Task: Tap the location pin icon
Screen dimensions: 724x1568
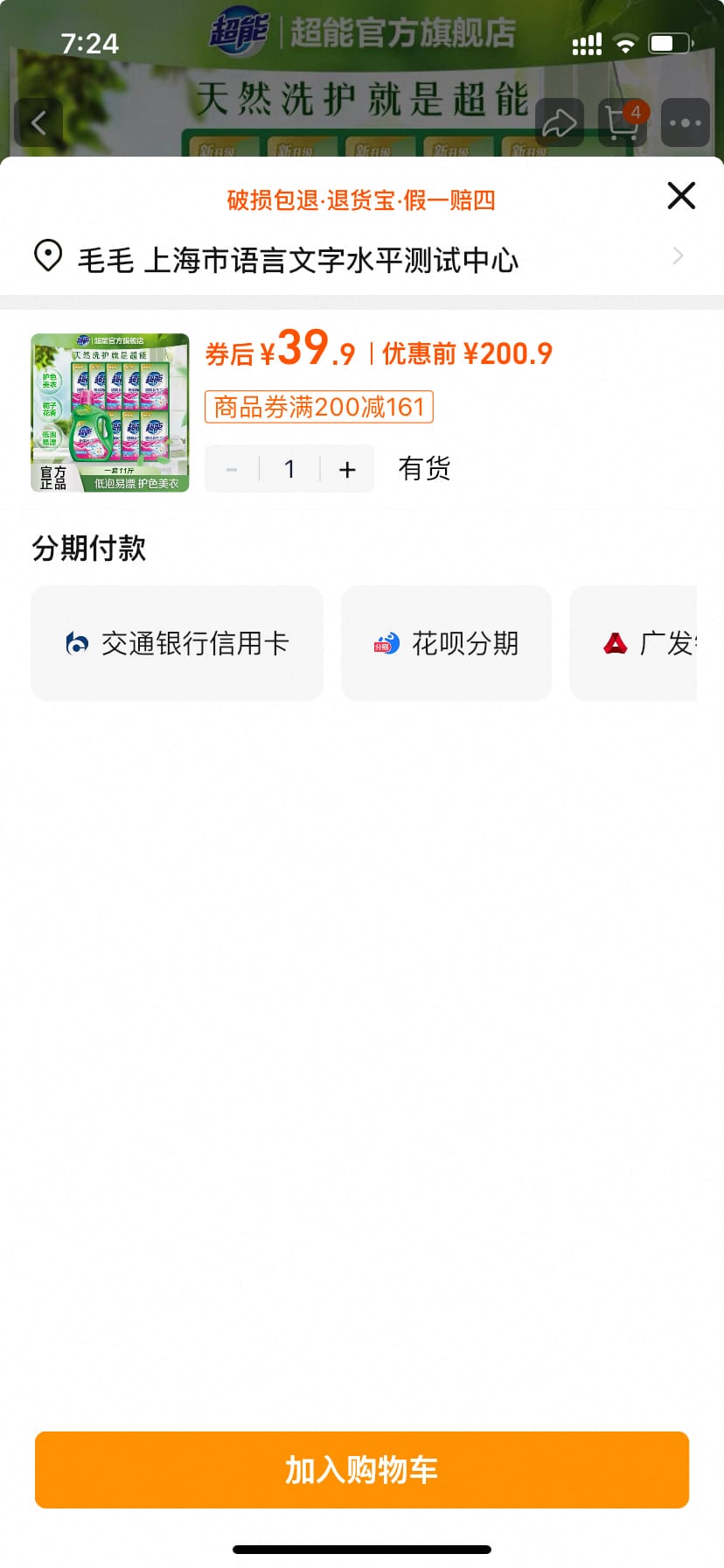Action: (x=48, y=255)
